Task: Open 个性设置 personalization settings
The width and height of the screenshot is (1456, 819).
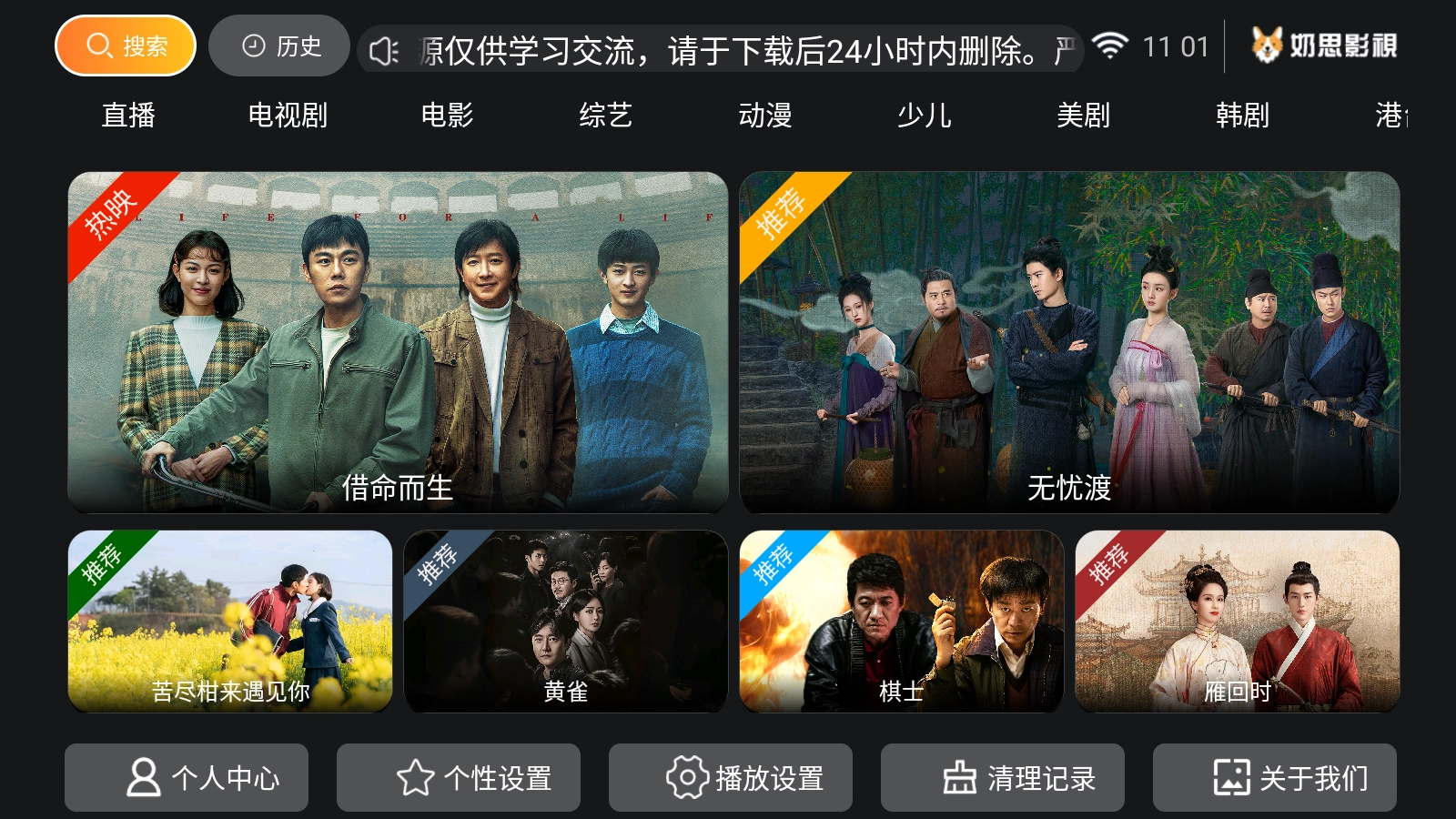Action: click(459, 777)
